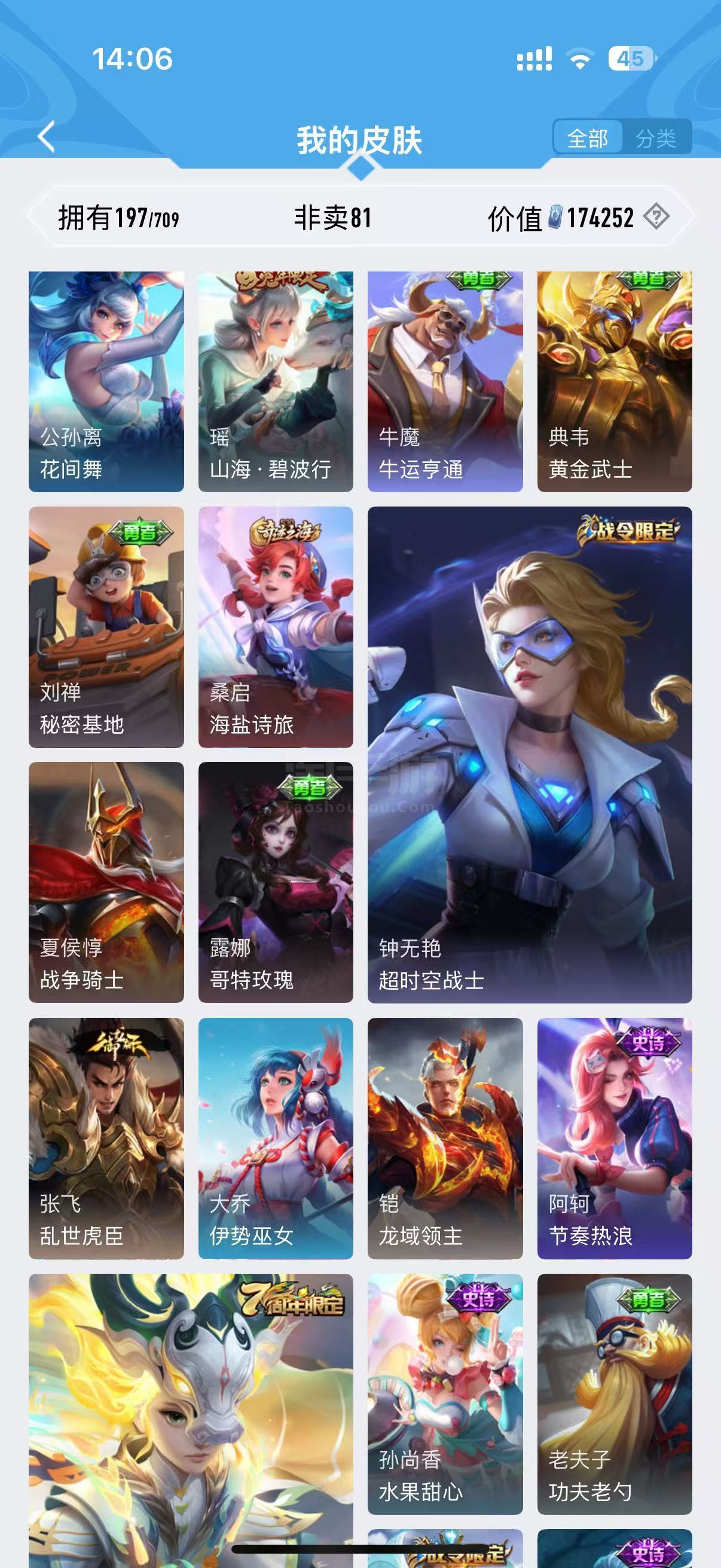This screenshot has width=721, height=1568.
Task: Open 瑶 山海·碧波行 skin
Action: pos(276,381)
